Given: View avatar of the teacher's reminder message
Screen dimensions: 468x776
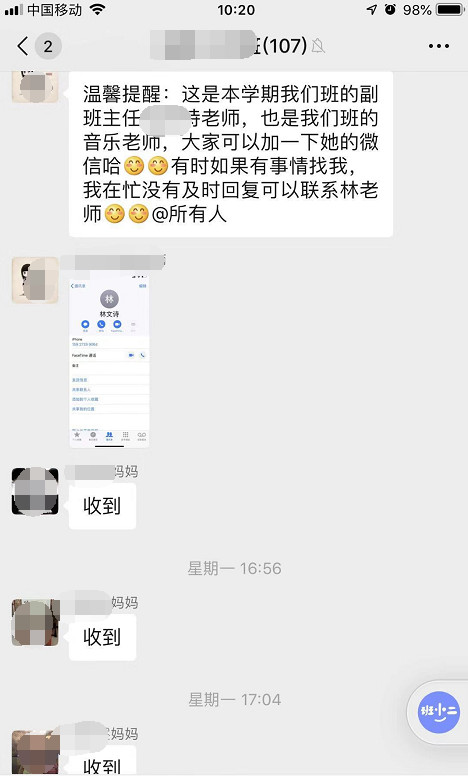Looking at the screenshot, I should [35, 86].
